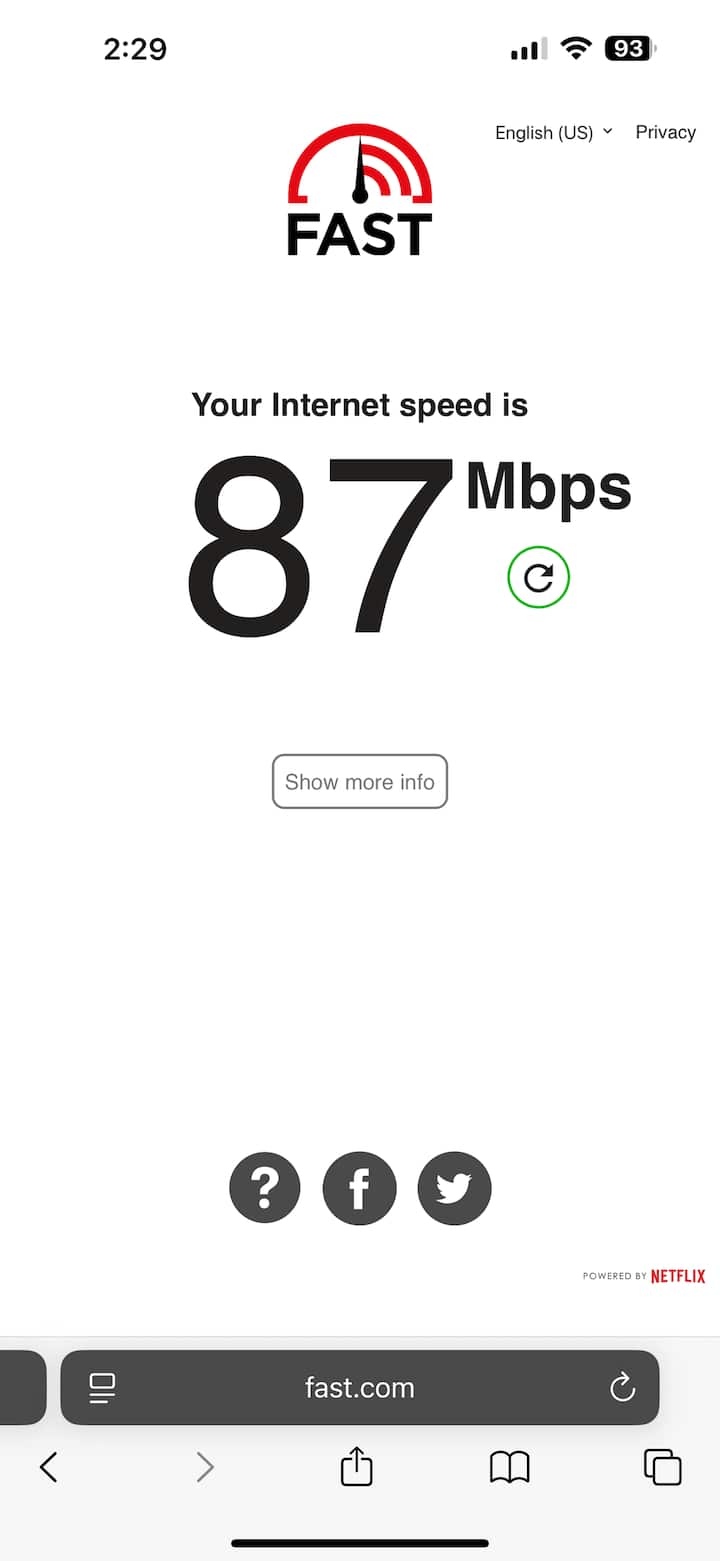Rerun the speed test with the refresh icon

tap(538, 577)
